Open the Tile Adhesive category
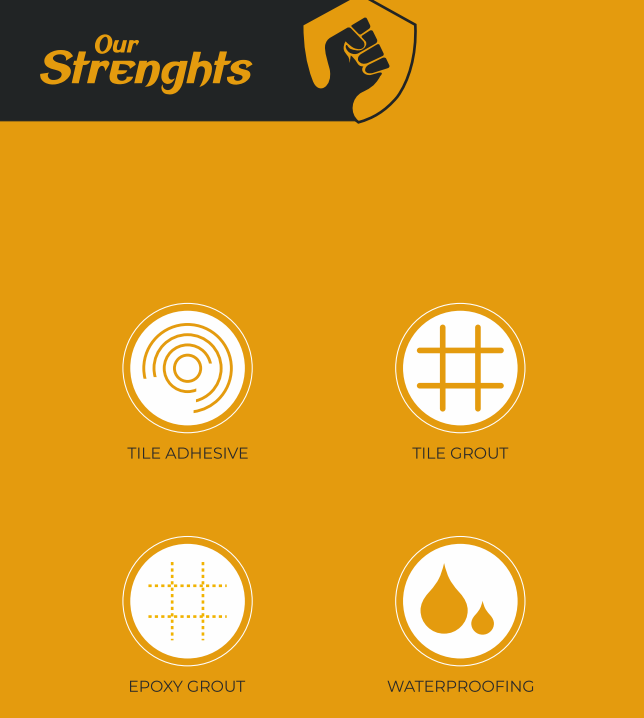644x718 pixels. click(187, 369)
